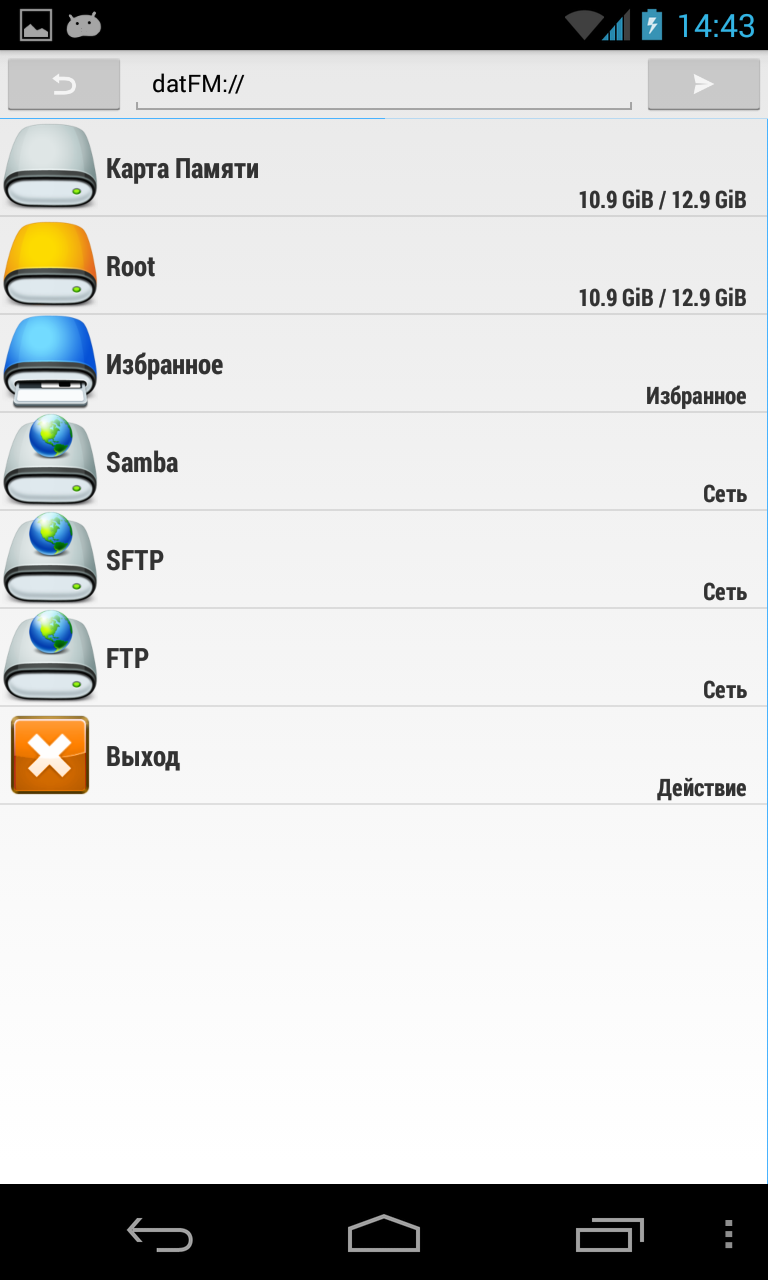Open the recent apps view
Screen dimensions: 768x1280
click(x=610, y=1234)
